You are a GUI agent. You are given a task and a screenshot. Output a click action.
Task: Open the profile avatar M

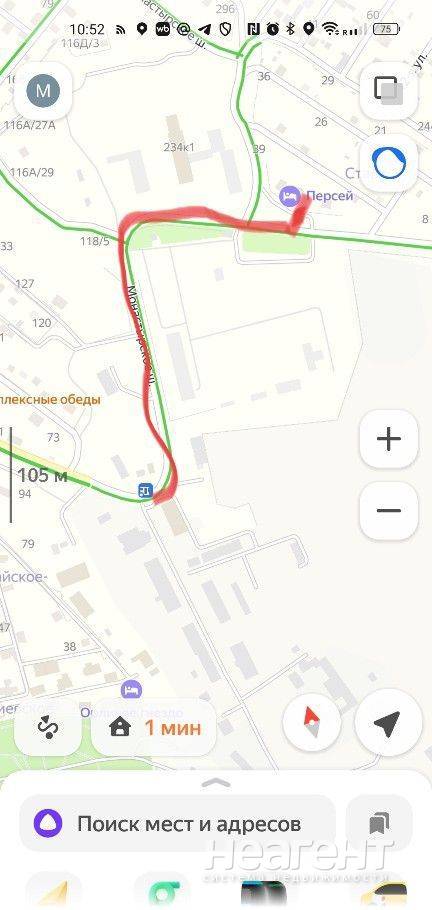tap(44, 91)
